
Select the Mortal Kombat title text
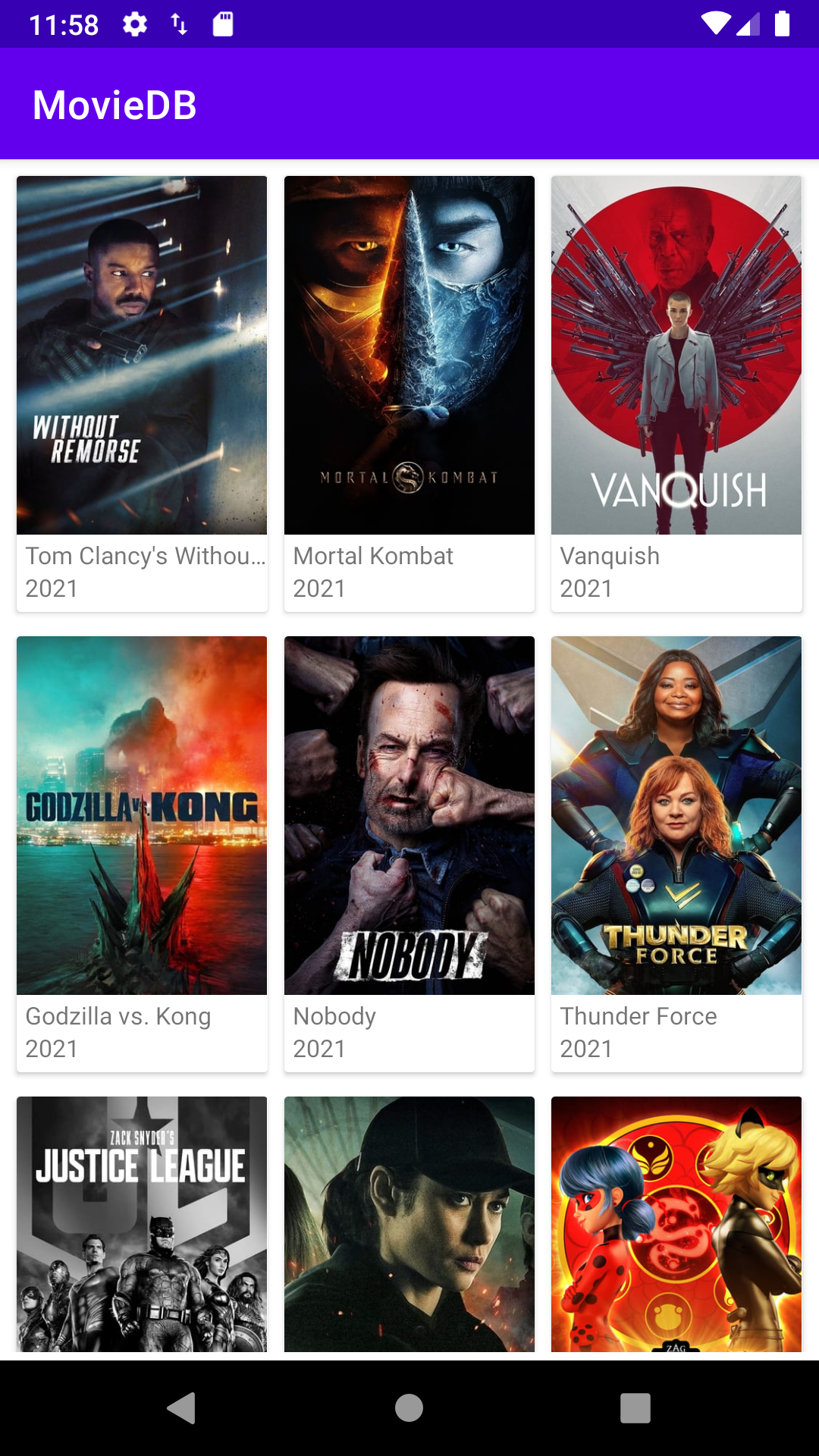(373, 556)
